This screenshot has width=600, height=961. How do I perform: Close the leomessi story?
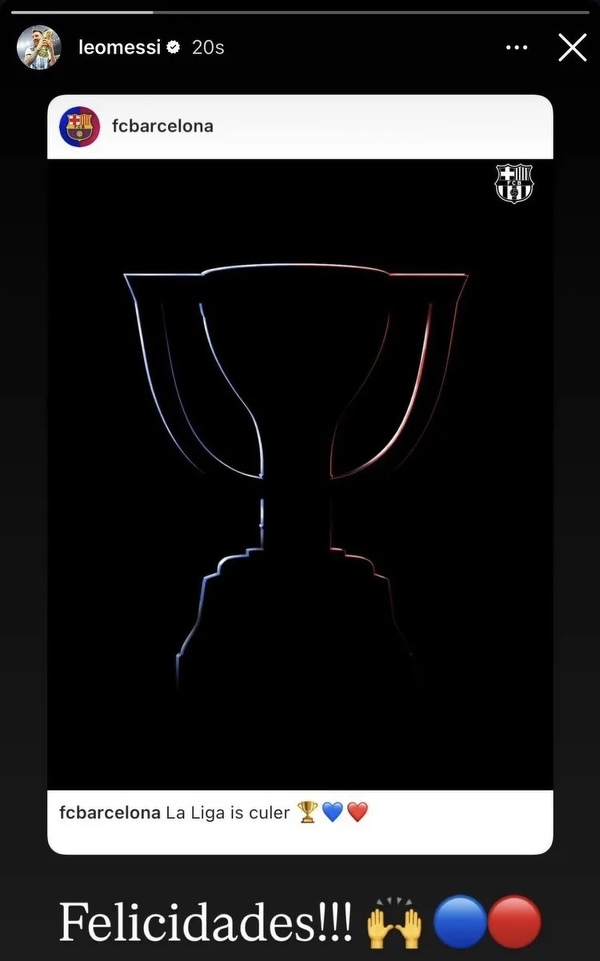[572, 47]
